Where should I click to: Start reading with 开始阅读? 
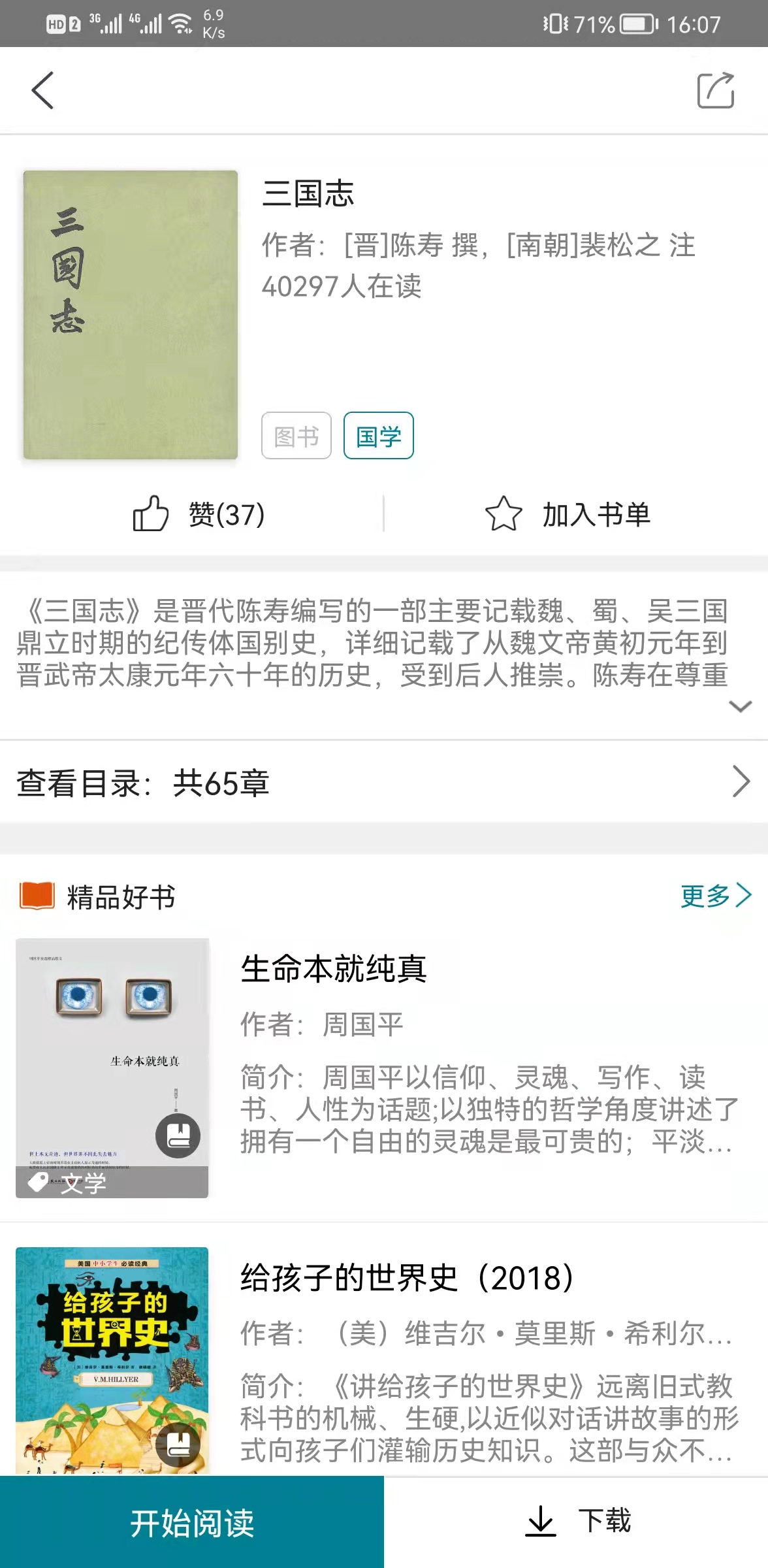(192, 1523)
